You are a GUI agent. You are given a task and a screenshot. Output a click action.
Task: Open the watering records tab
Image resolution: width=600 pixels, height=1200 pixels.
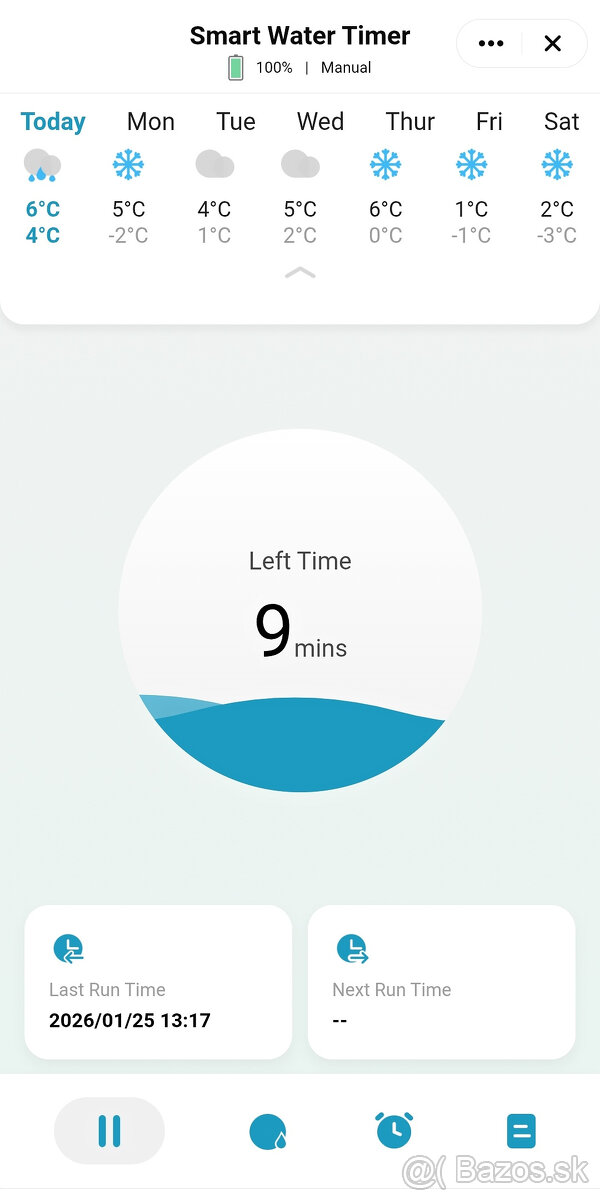[x=521, y=1131]
